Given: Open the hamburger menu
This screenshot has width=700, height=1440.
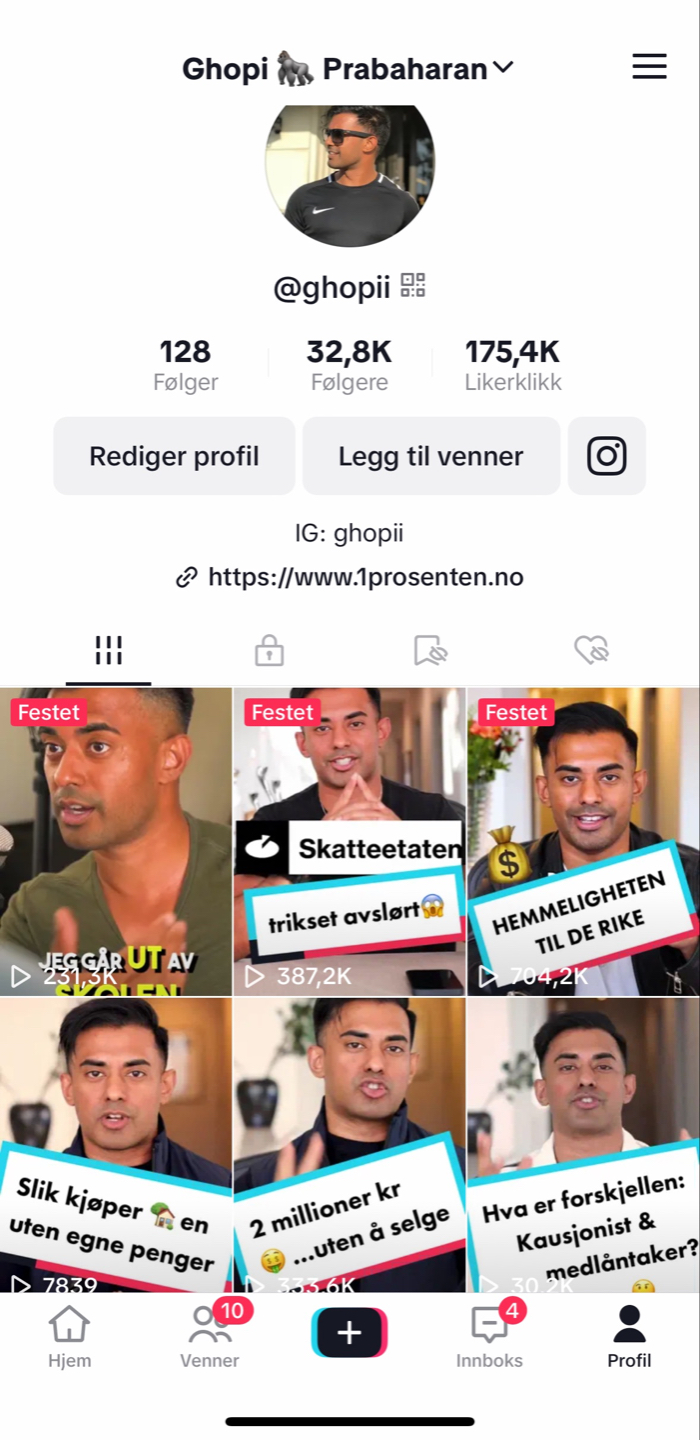Looking at the screenshot, I should (x=649, y=67).
